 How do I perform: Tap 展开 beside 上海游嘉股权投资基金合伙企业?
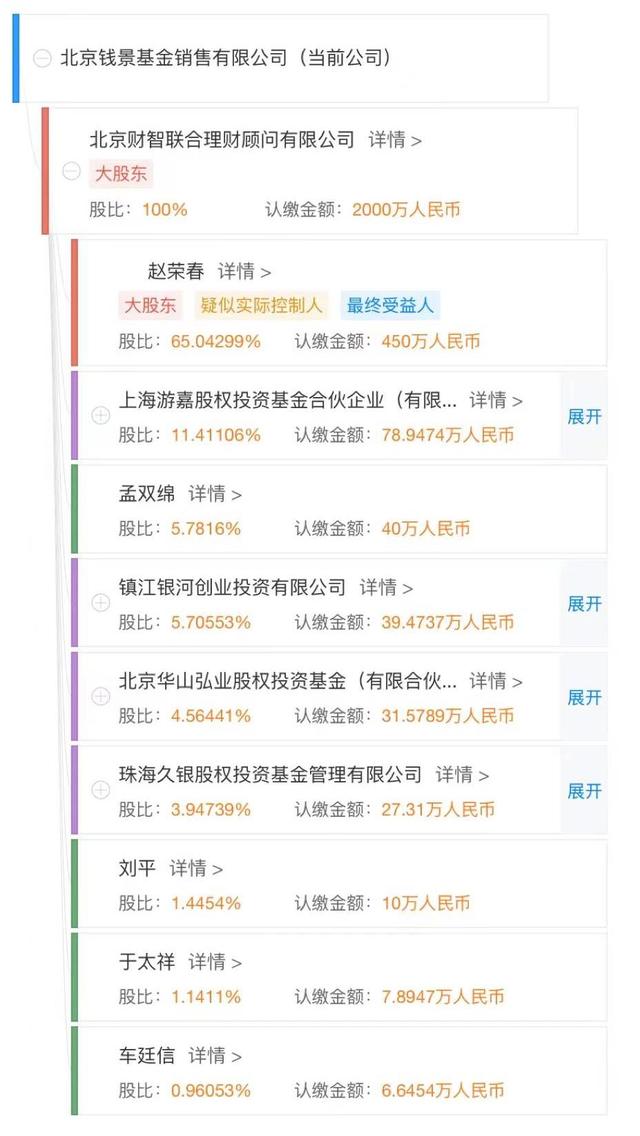tap(584, 417)
